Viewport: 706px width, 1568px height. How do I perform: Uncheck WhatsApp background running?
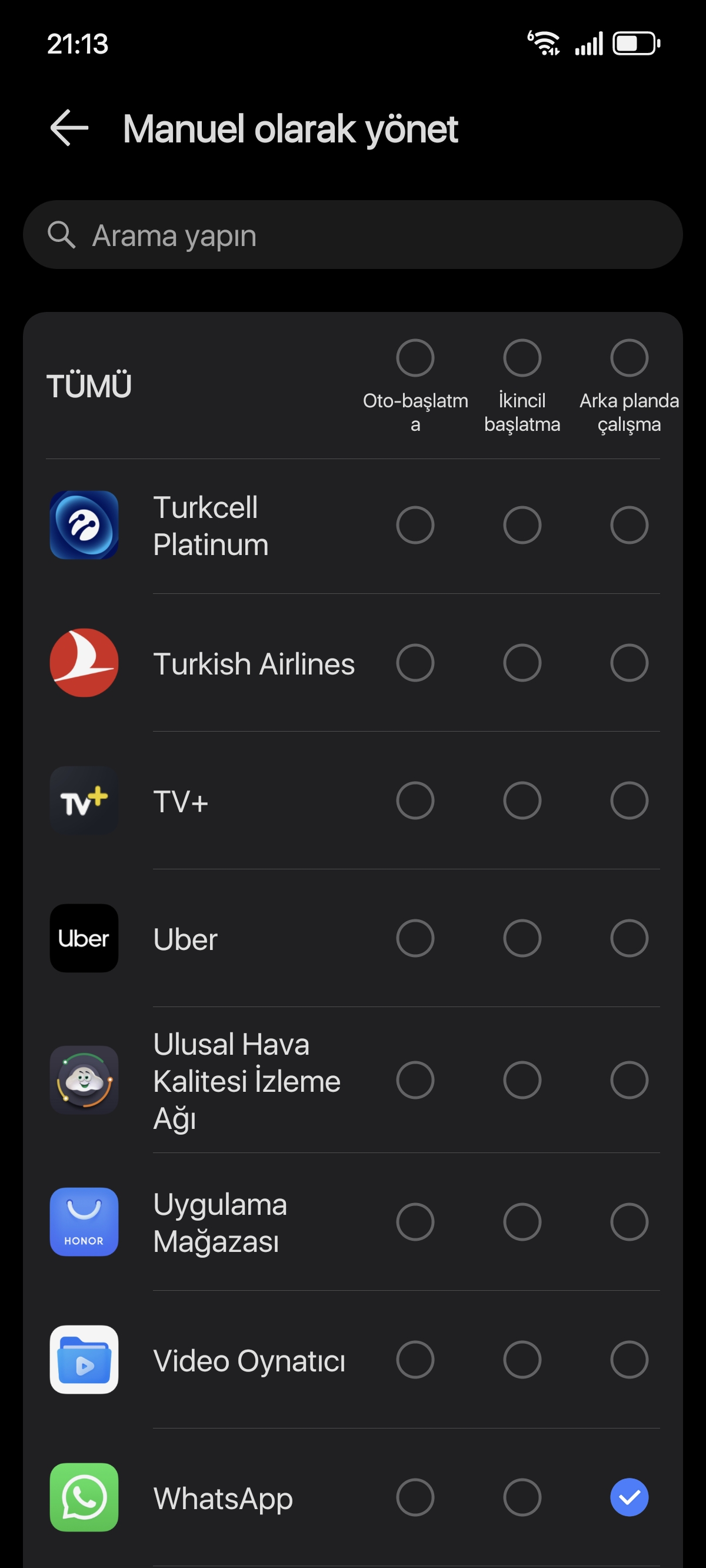pyautogui.click(x=630, y=1497)
